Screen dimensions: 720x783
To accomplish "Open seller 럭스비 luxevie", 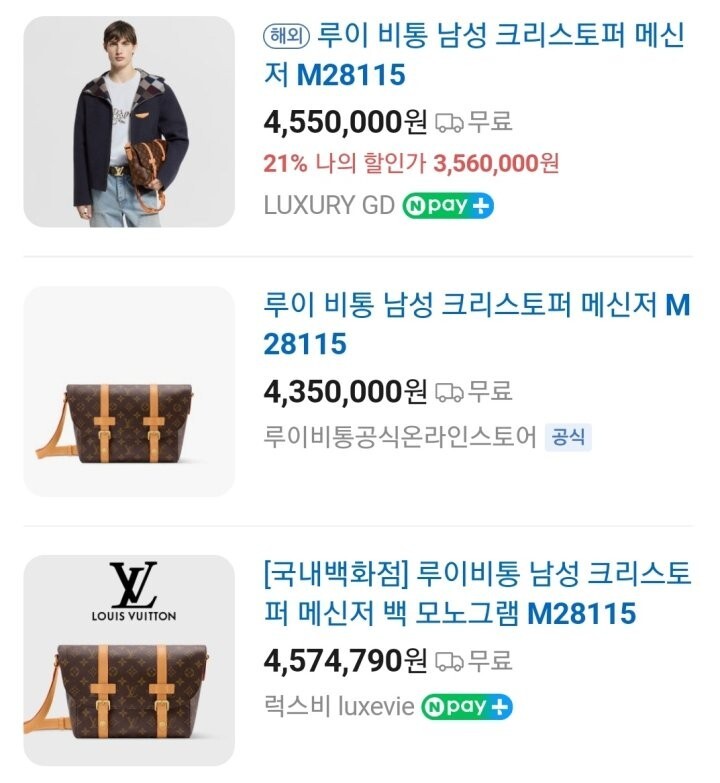I will point(338,706).
